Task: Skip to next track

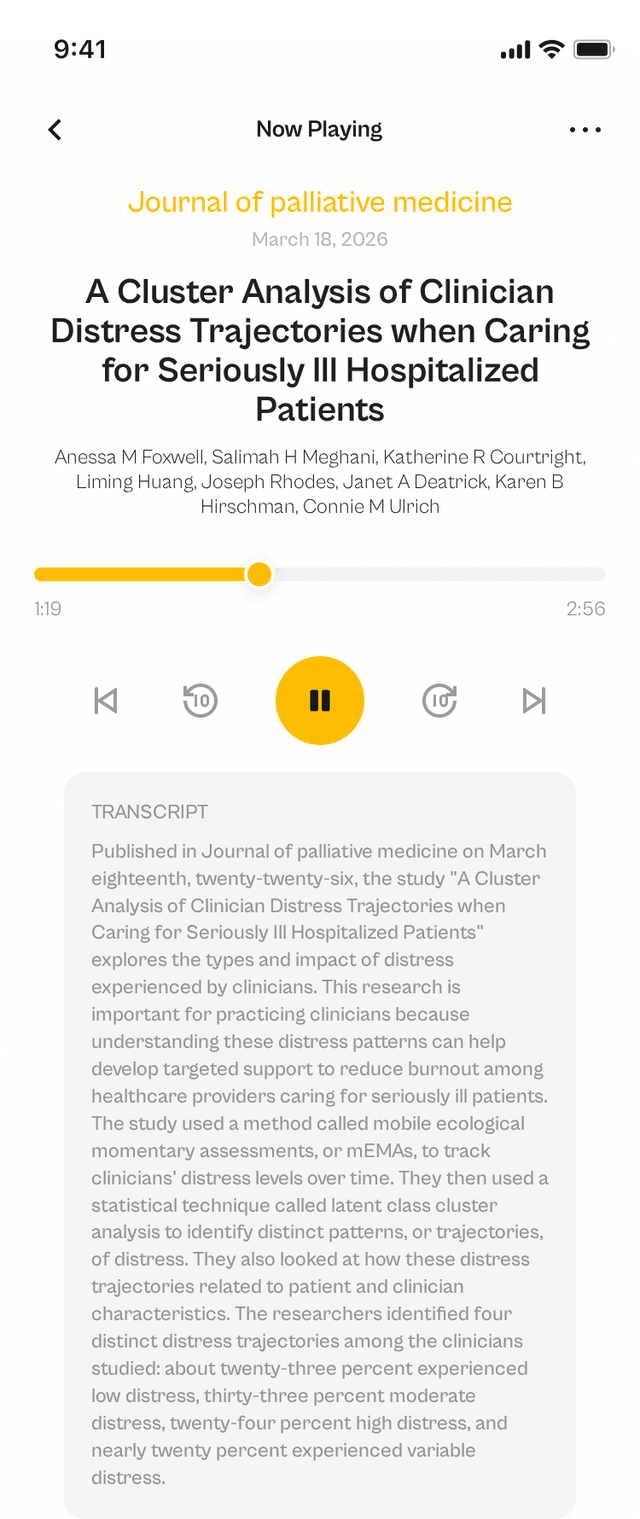Action: (534, 700)
